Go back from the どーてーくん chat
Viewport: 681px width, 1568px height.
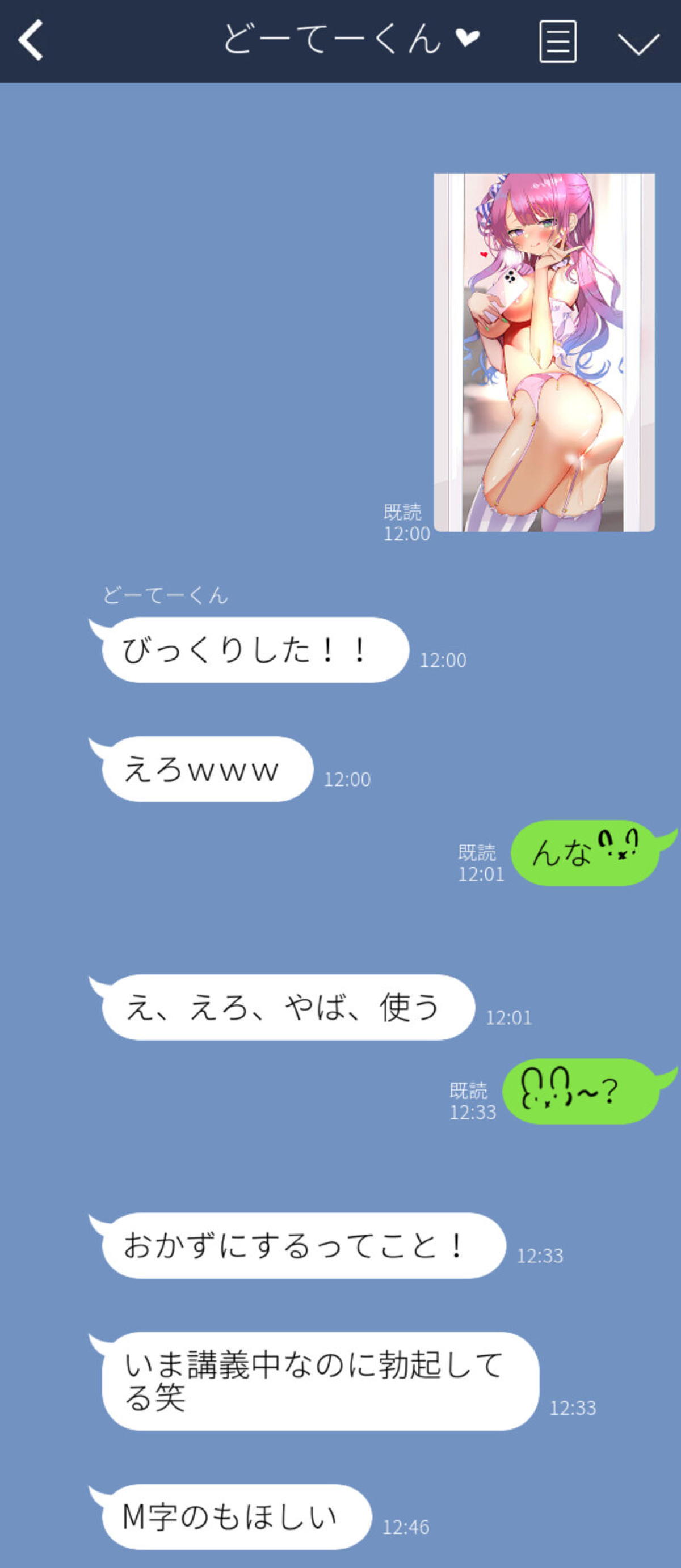click(x=31, y=40)
